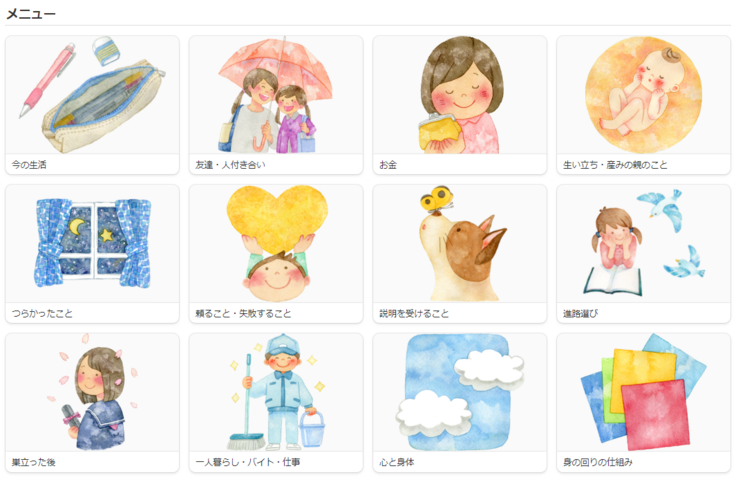Tap the 巣立った後 card
The image size is (736, 482).
click(92, 402)
